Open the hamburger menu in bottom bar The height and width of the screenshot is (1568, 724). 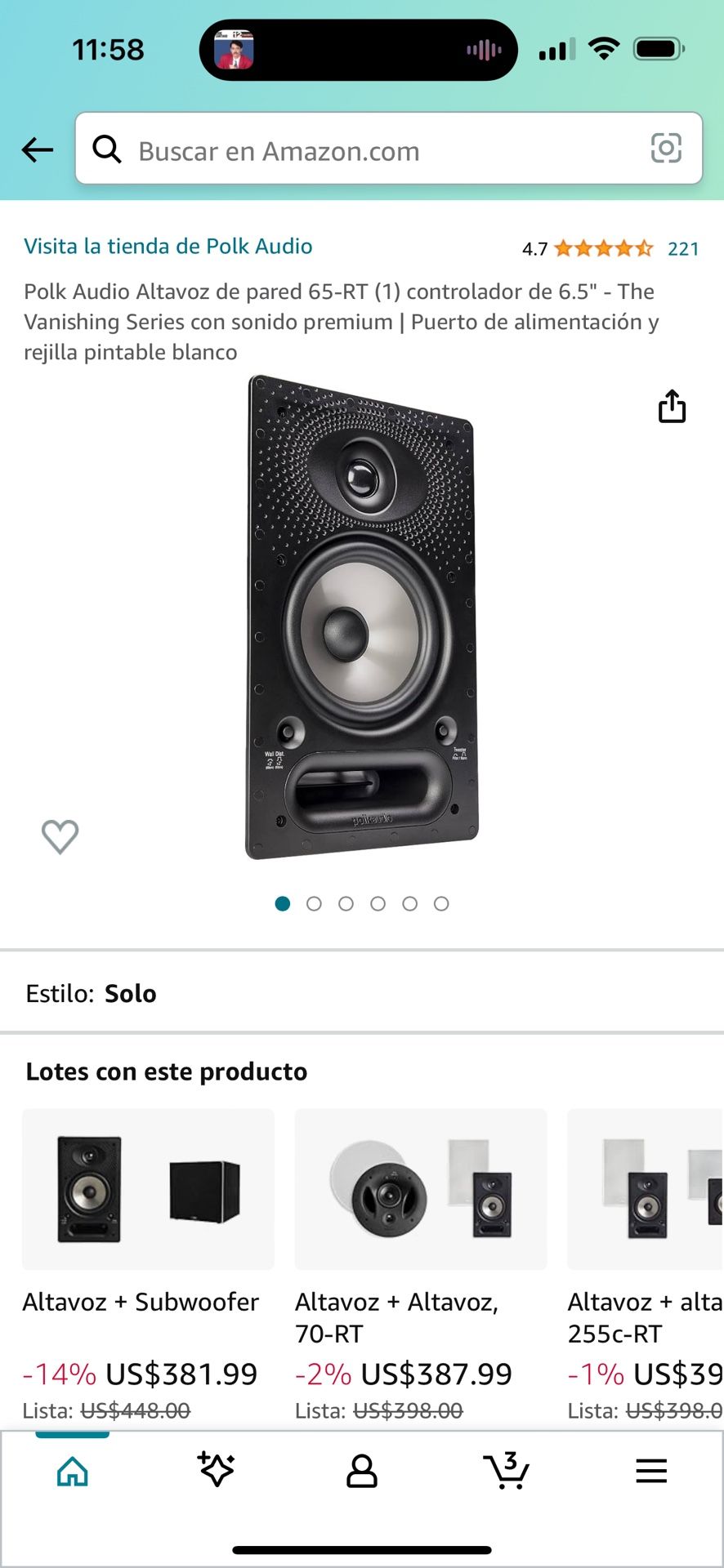pyautogui.click(x=651, y=1470)
